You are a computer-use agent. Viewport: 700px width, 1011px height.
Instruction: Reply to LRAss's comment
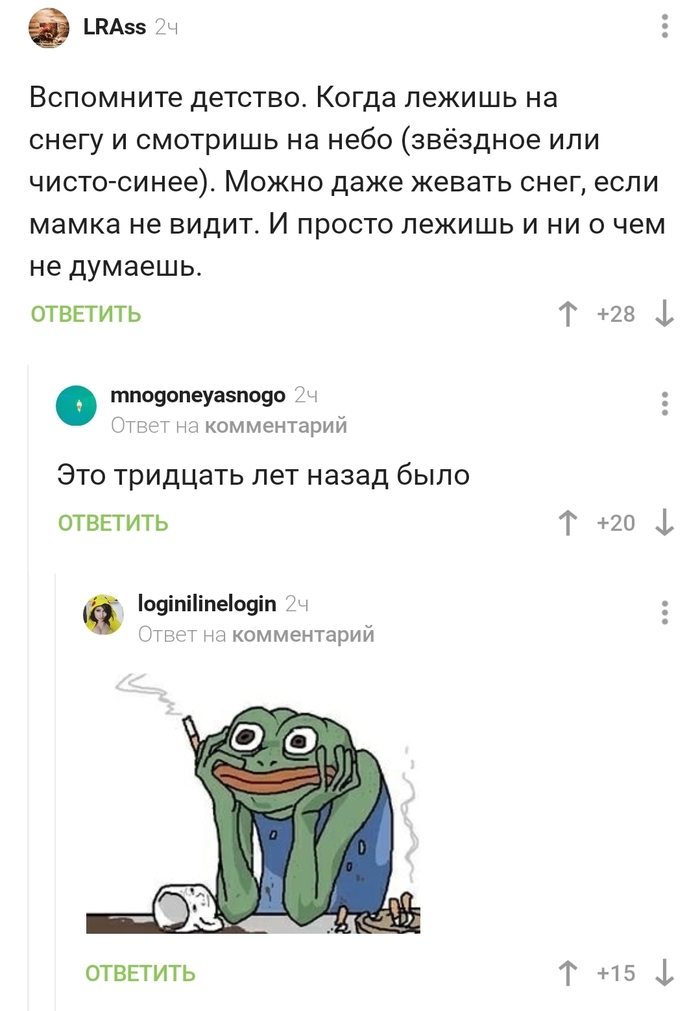point(86,314)
